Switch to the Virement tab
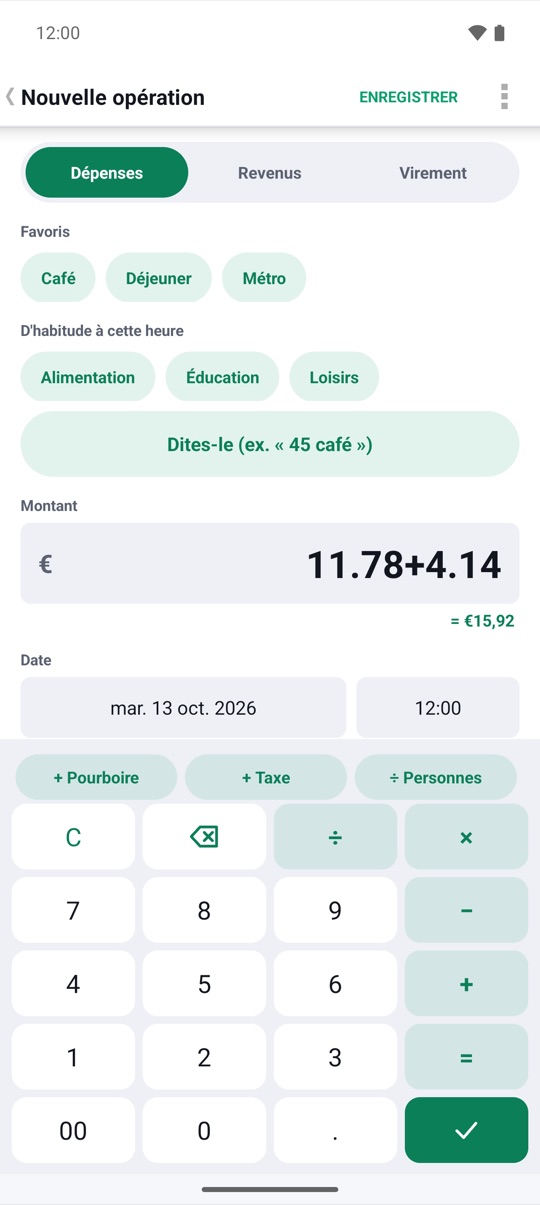 point(433,173)
